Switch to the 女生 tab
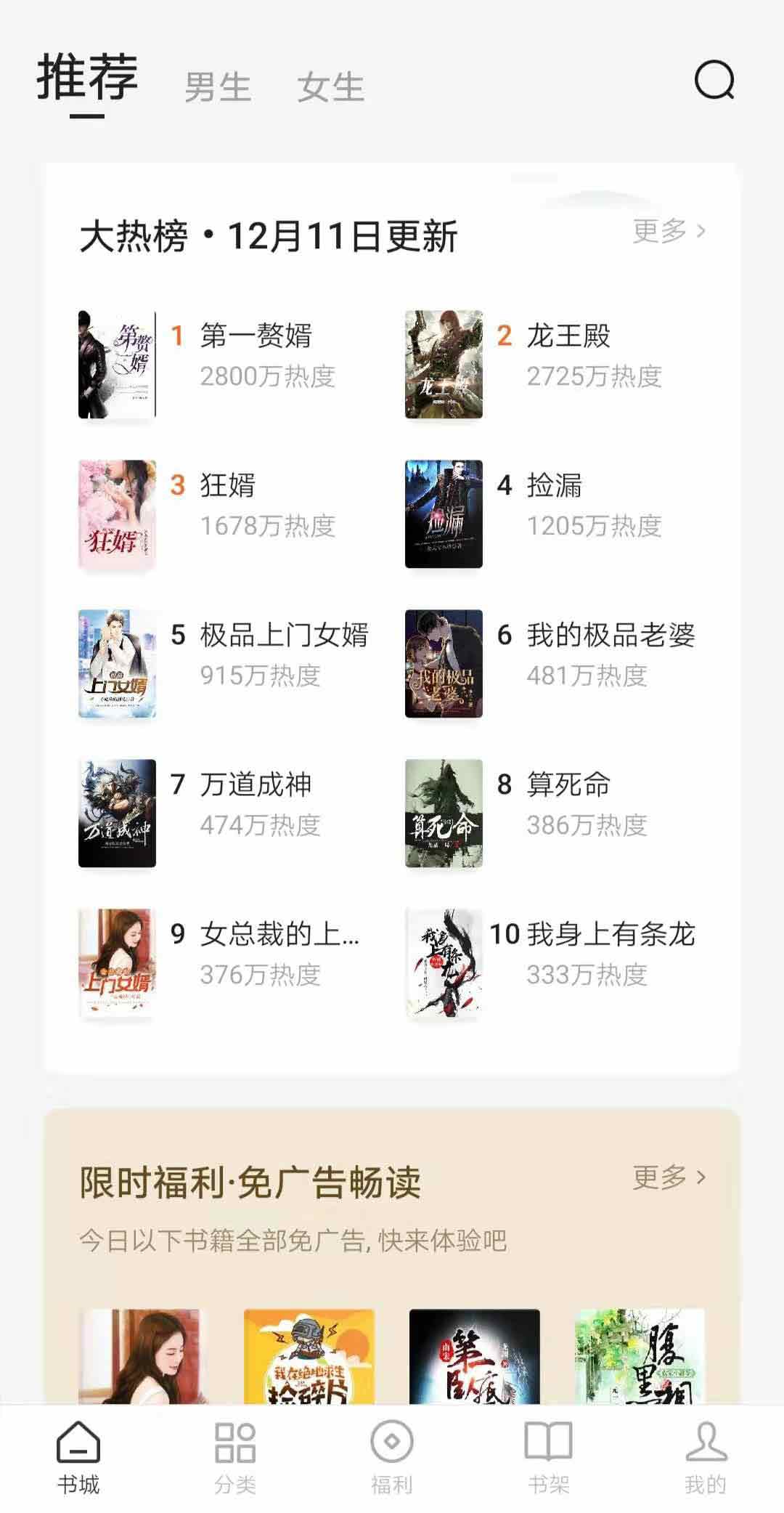This screenshot has width=784, height=1513. pyautogui.click(x=331, y=88)
